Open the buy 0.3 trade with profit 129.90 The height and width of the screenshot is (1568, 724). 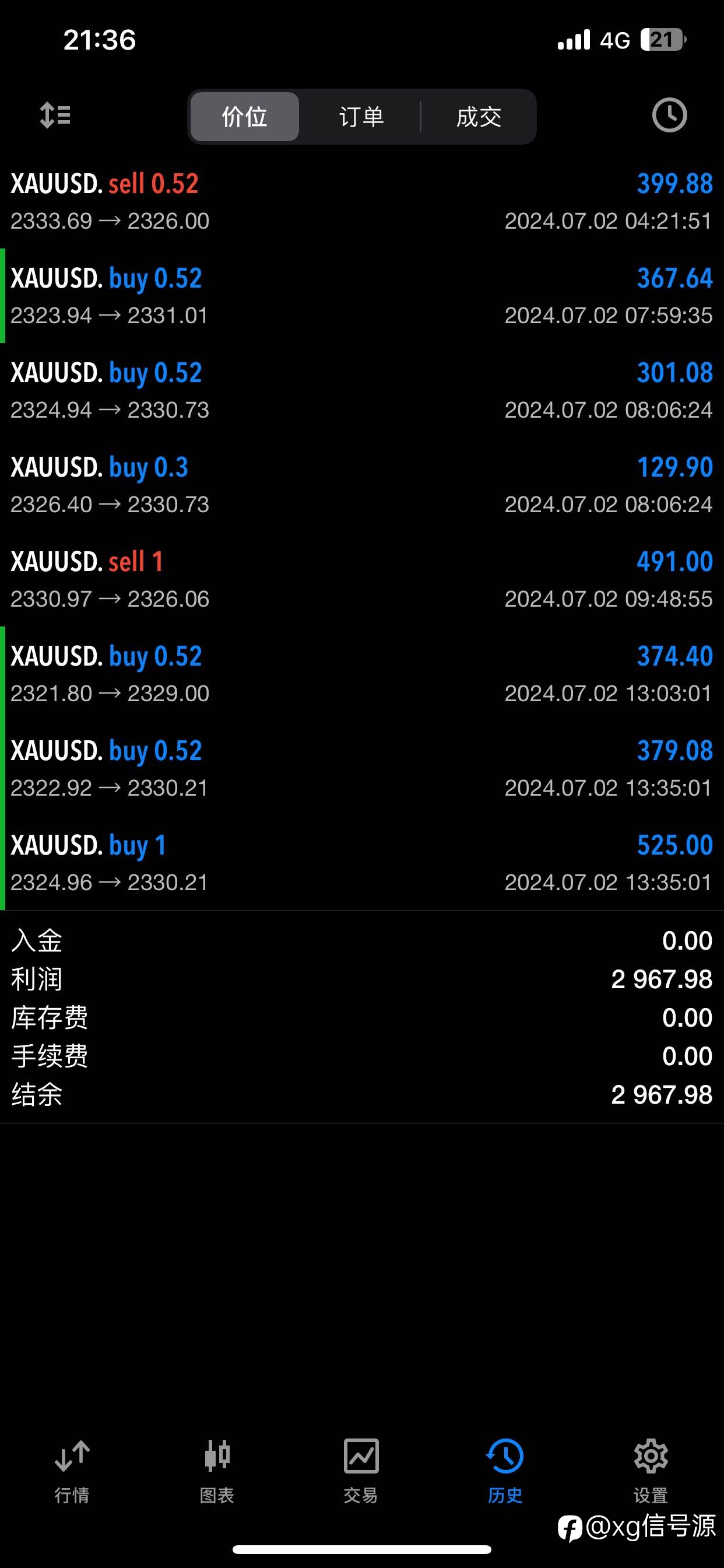pos(362,485)
